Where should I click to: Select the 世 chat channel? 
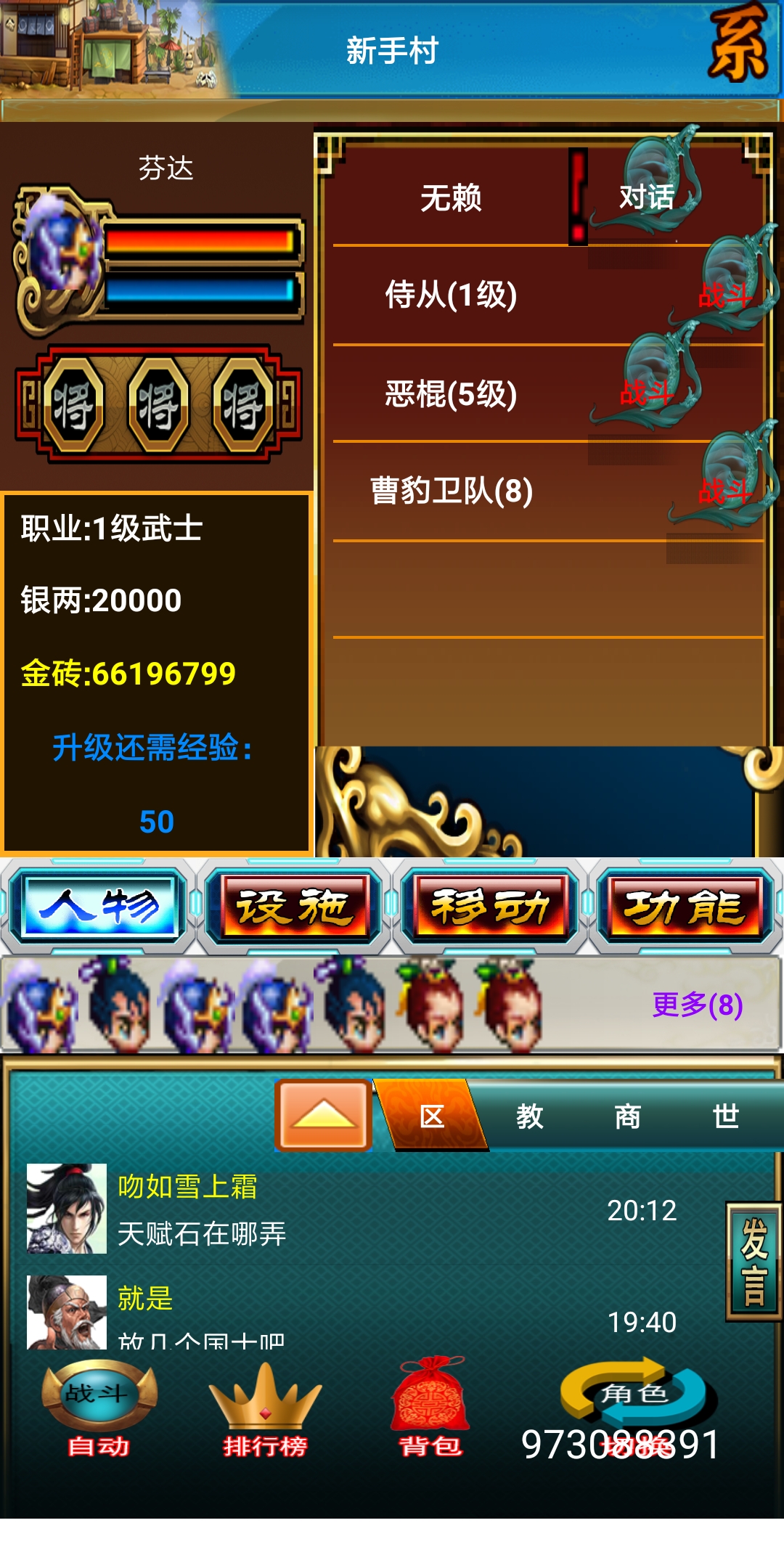point(726,1116)
